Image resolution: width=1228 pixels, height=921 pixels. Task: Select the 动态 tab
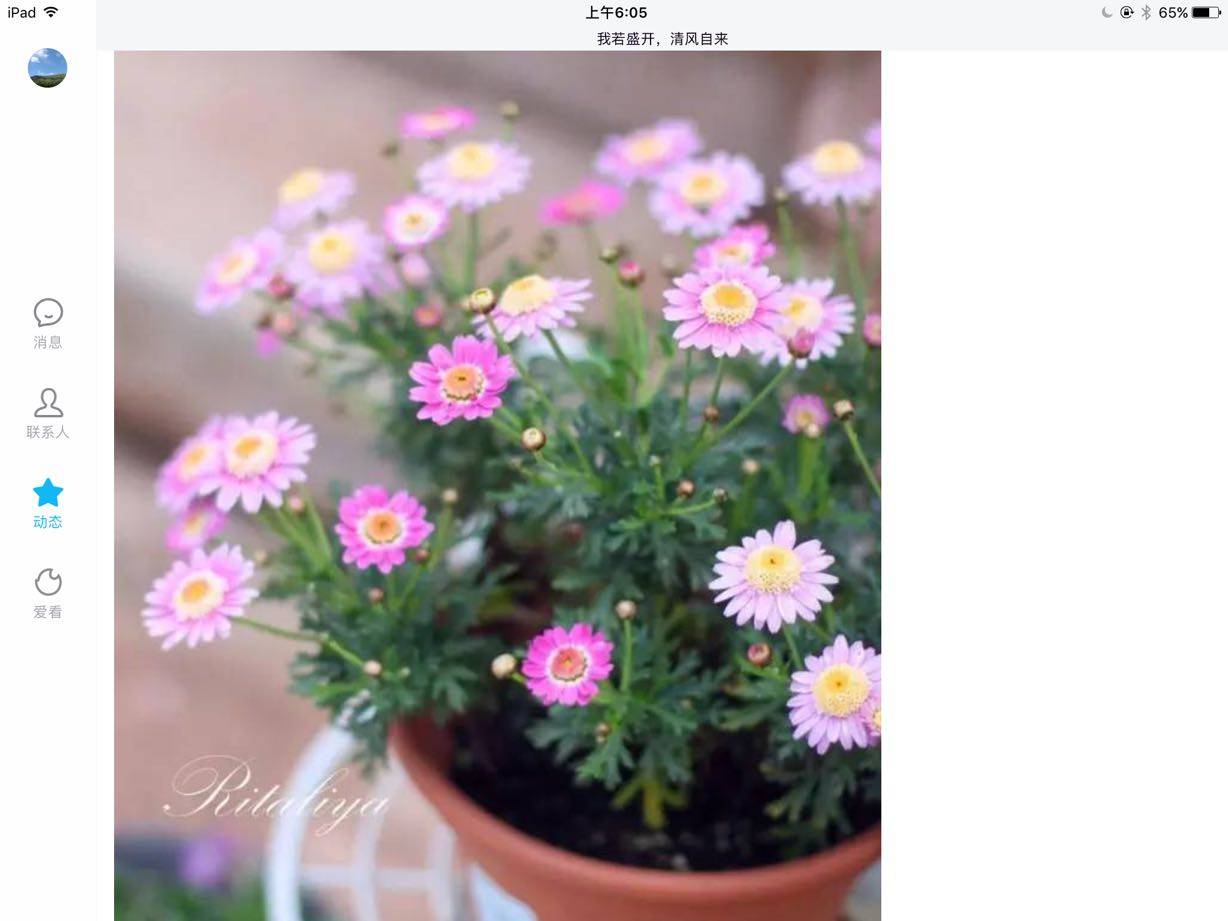tap(47, 503)
